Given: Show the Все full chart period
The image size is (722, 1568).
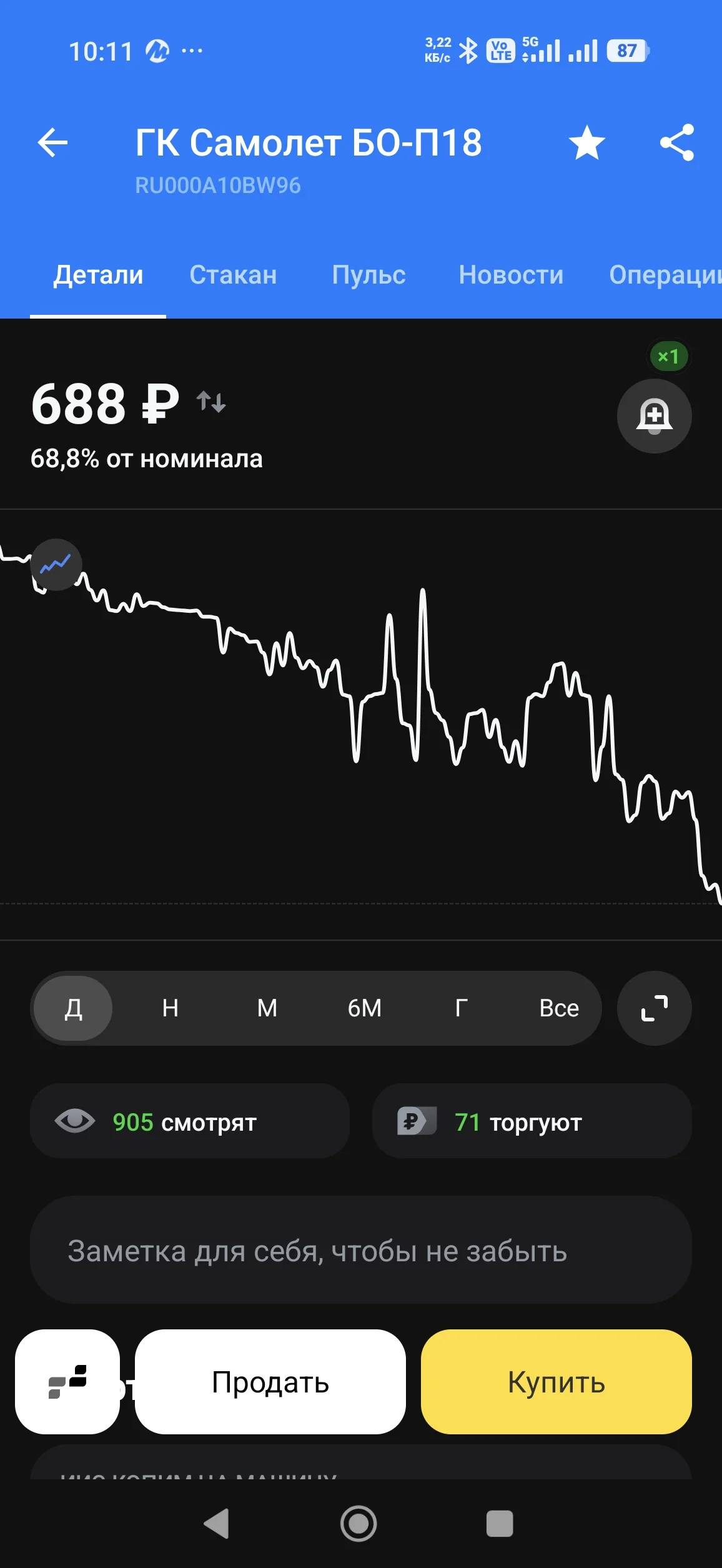Looking at the screenshot, I should (x=559, y=1008).
